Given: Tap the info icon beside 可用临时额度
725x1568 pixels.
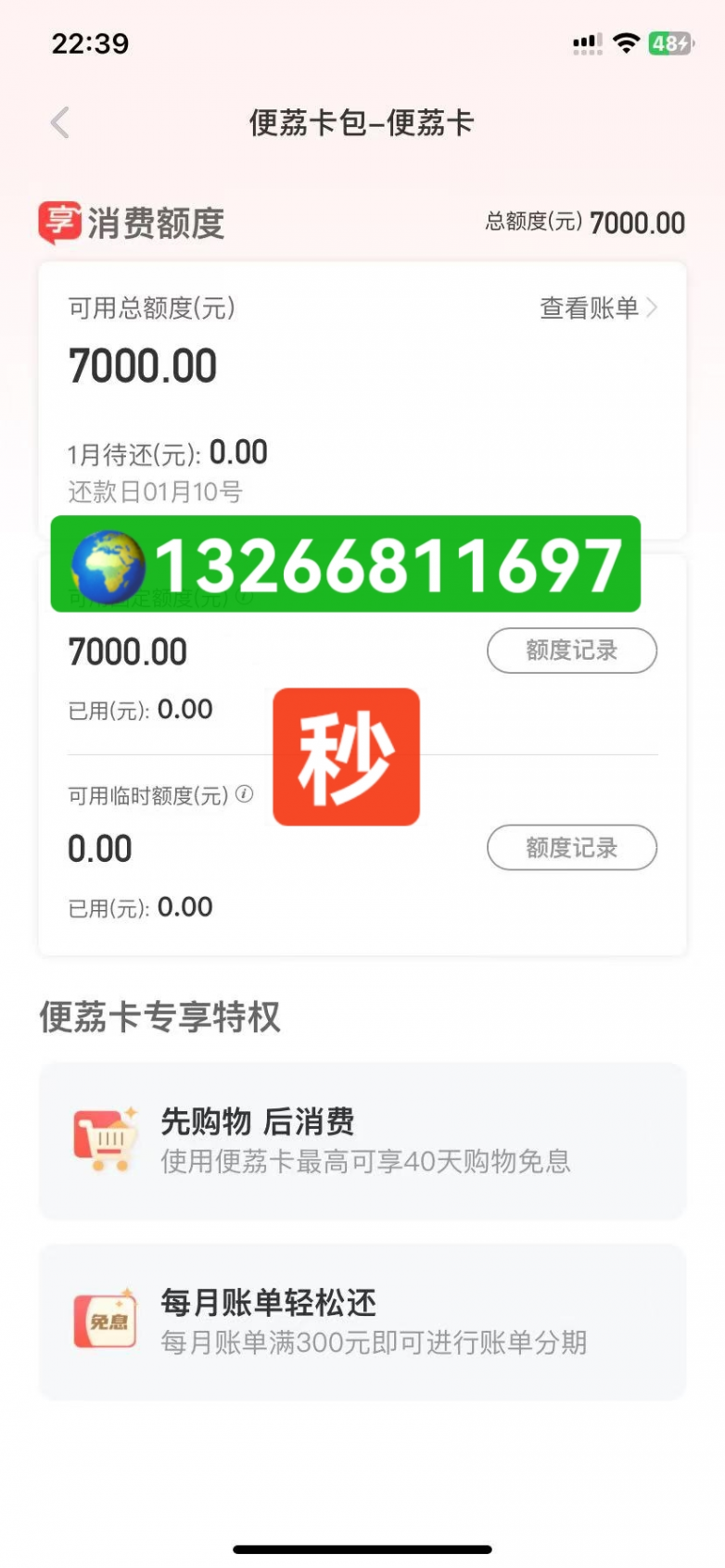Looking at the screenshot, I should click(x=244, y=794).
